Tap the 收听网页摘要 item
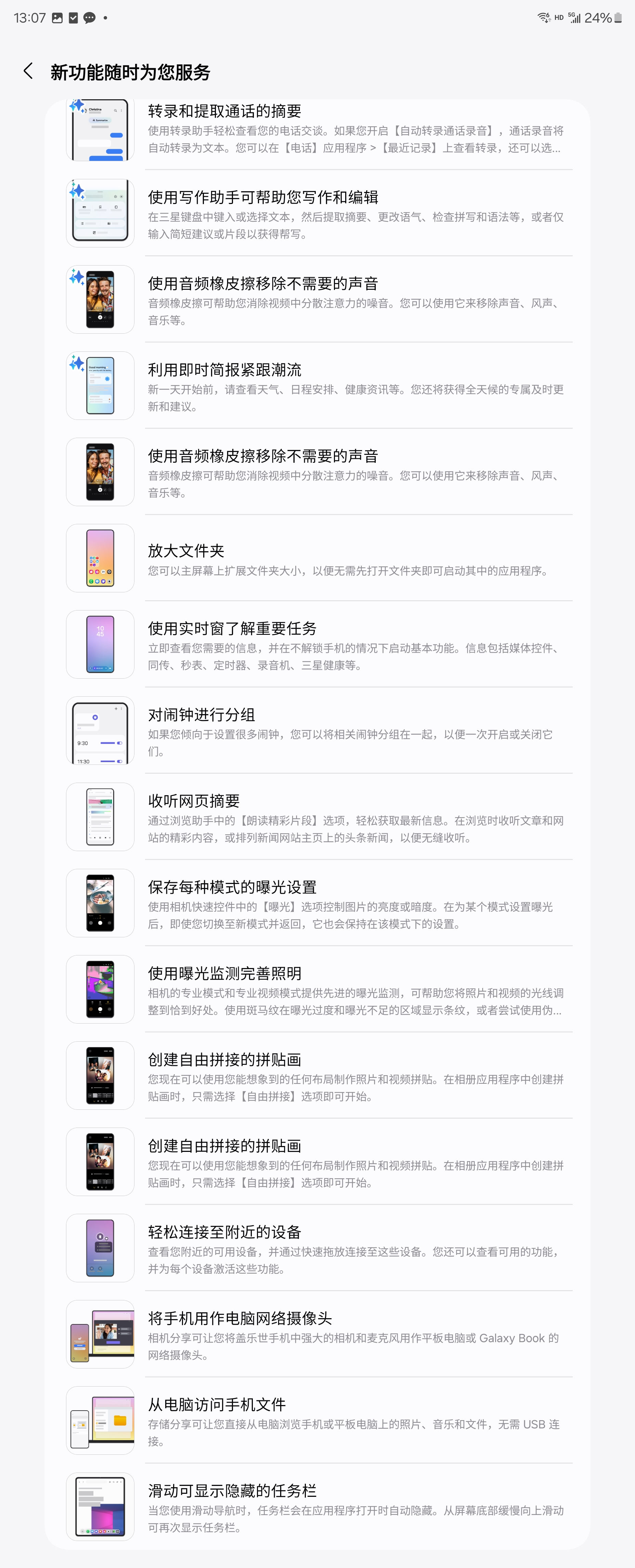 [x=316, y=818]
